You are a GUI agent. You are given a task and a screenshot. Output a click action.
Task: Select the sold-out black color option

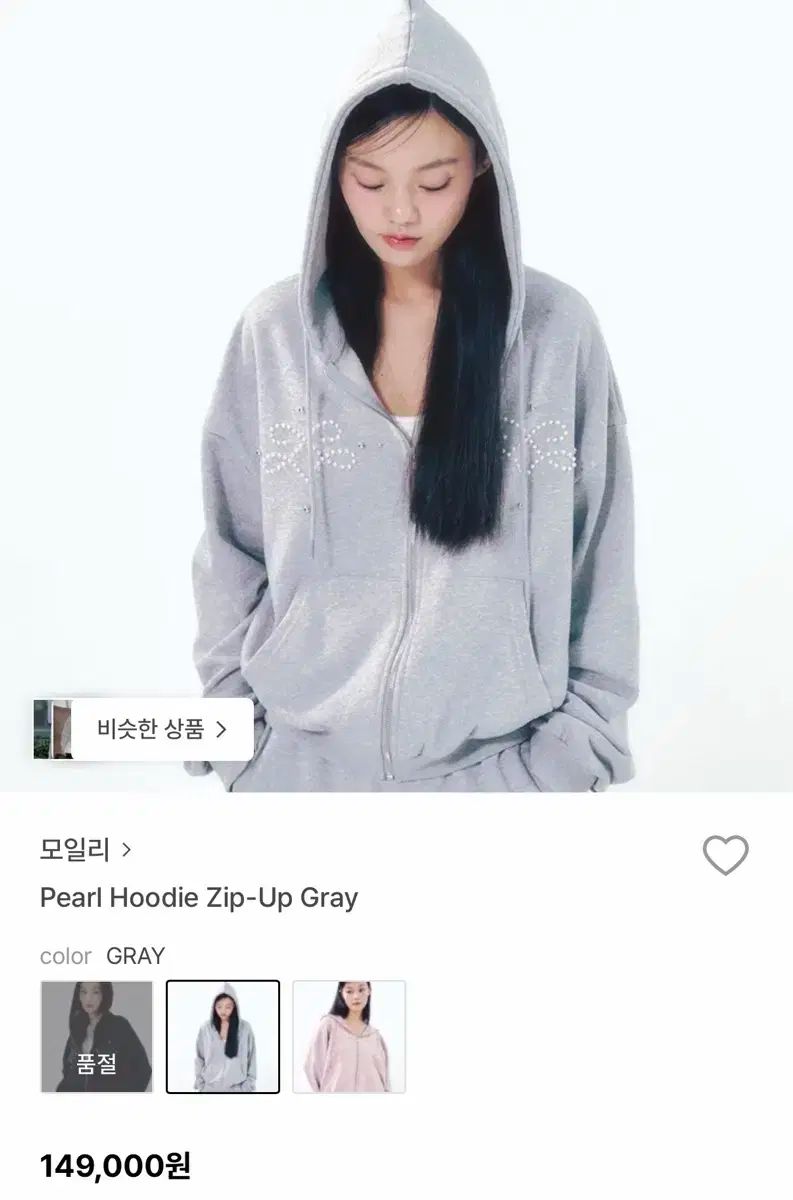click(97, 1036)
